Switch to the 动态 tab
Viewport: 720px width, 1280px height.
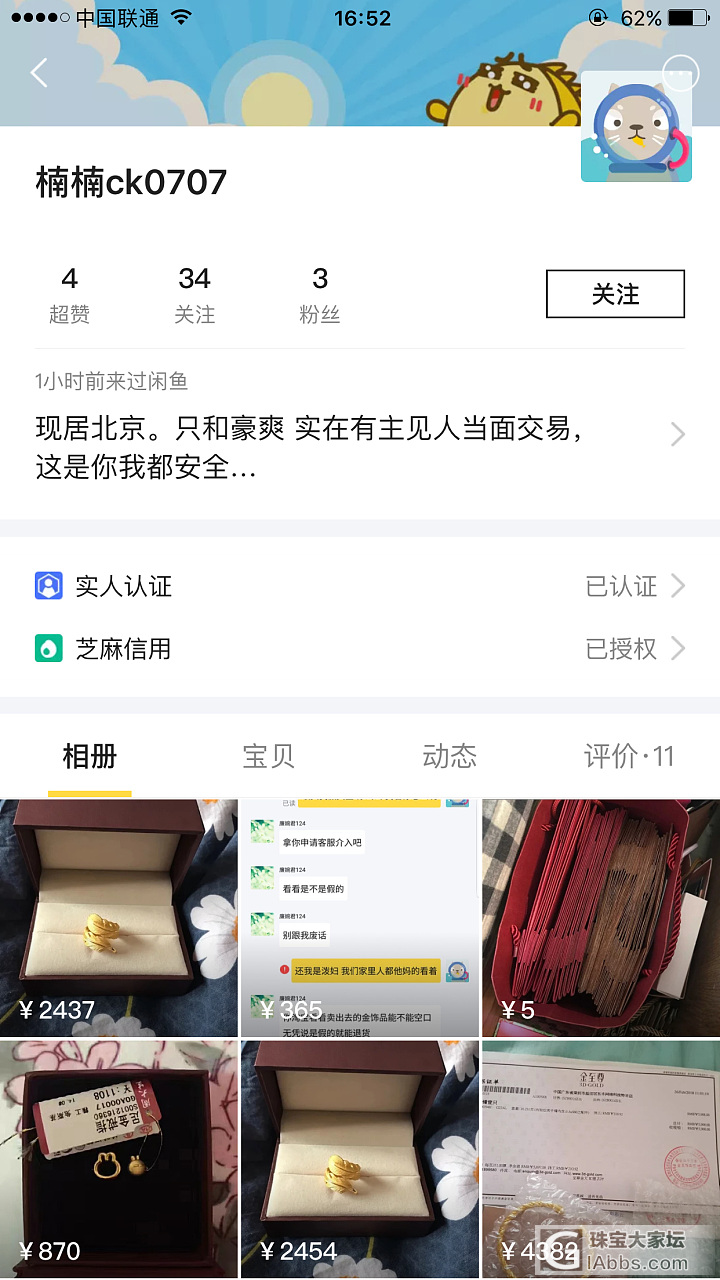point(449,756)
